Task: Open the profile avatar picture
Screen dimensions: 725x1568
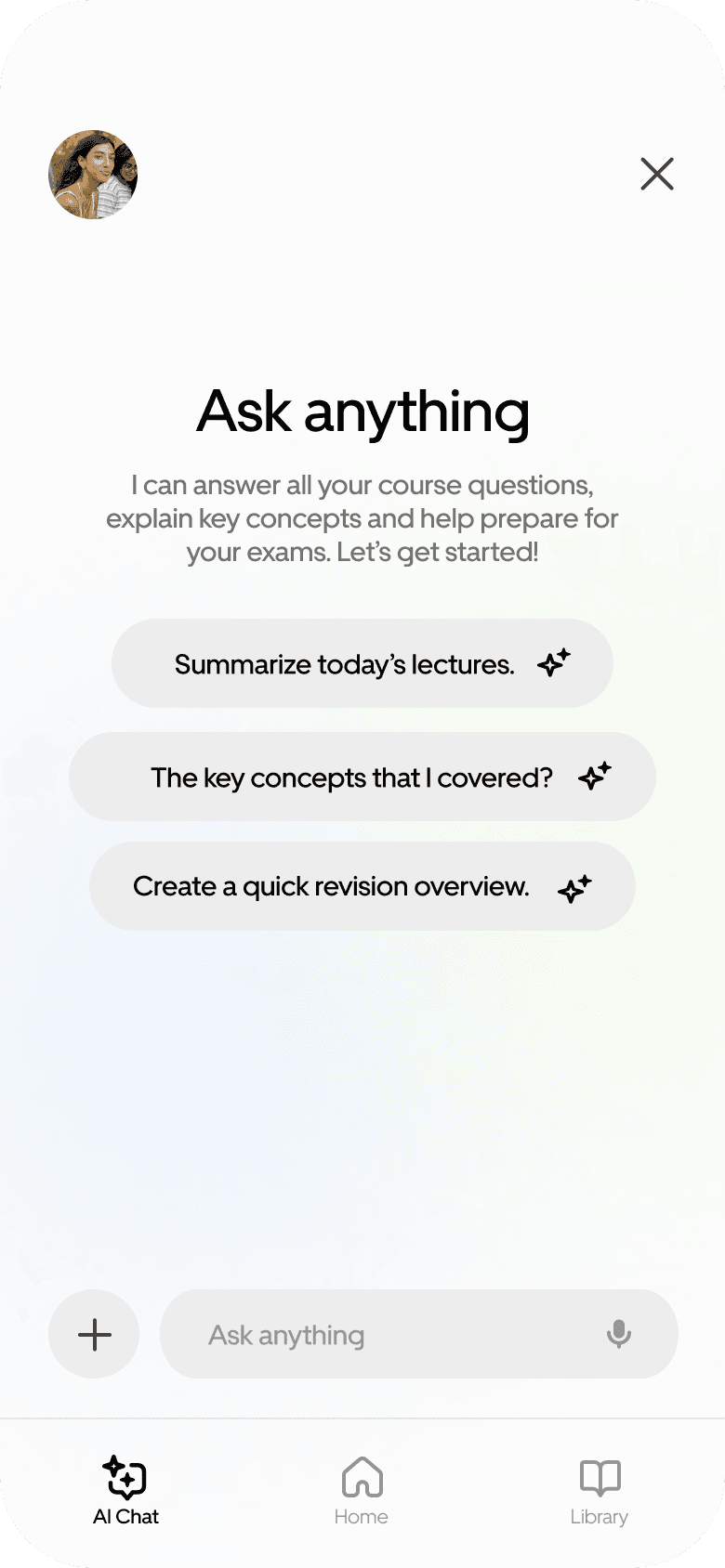Action: click(x=93, y=174)
